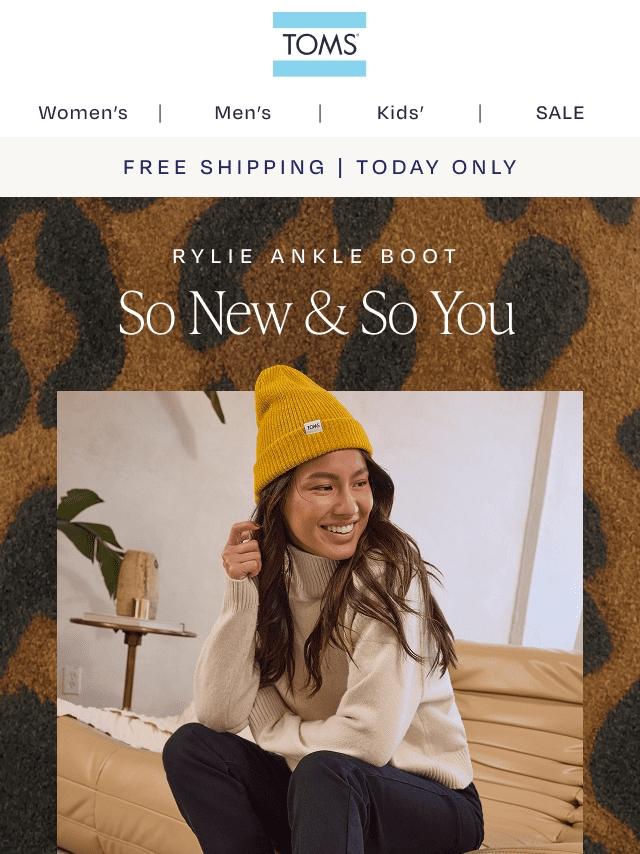Tap the Free Shipping Today Only banner
Viewport: 640px width, 854px height.
pyautogui.click(x=320, y=167)
